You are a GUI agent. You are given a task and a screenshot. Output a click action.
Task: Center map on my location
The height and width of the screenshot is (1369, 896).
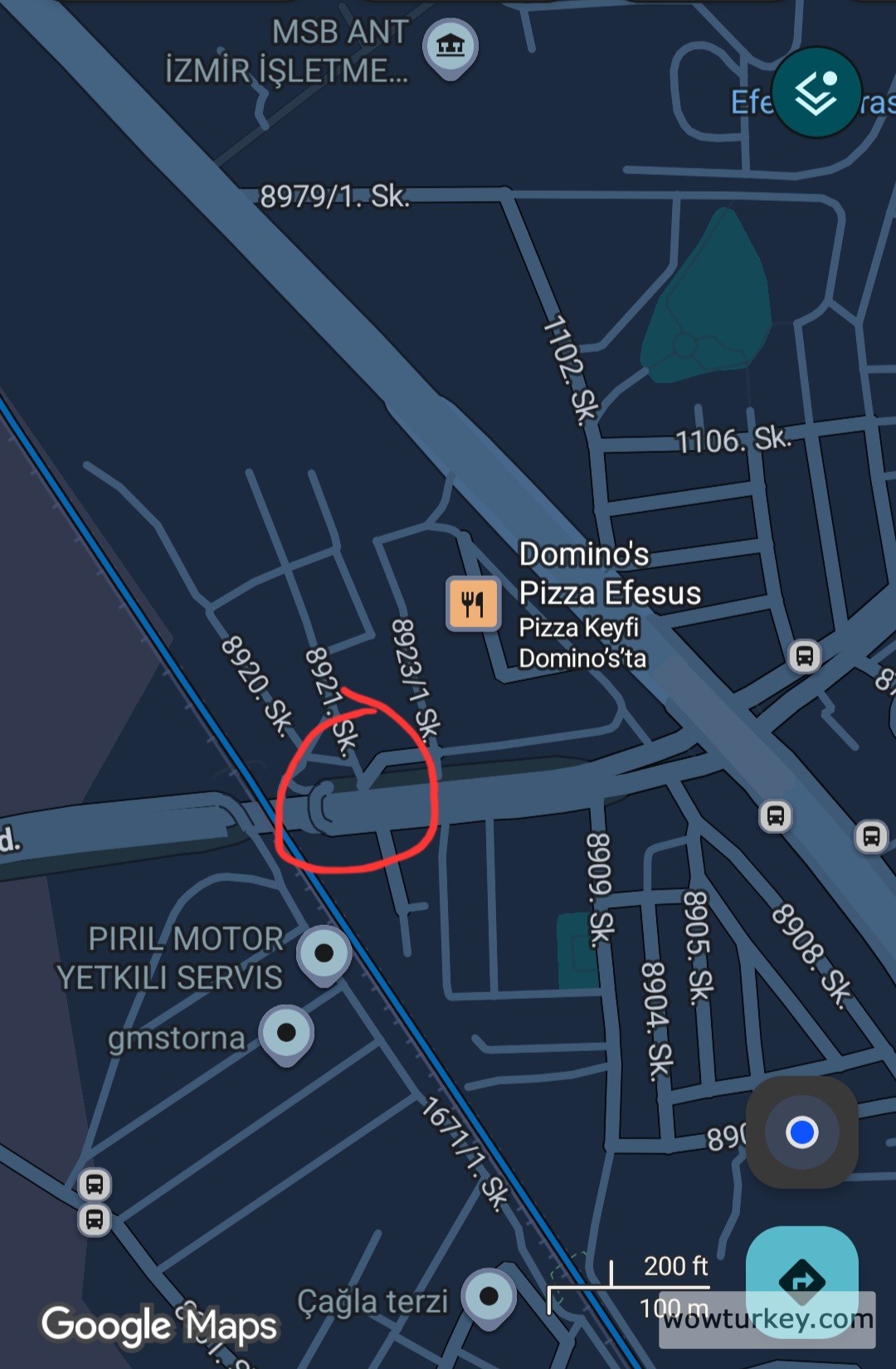tap(801, 1132)
